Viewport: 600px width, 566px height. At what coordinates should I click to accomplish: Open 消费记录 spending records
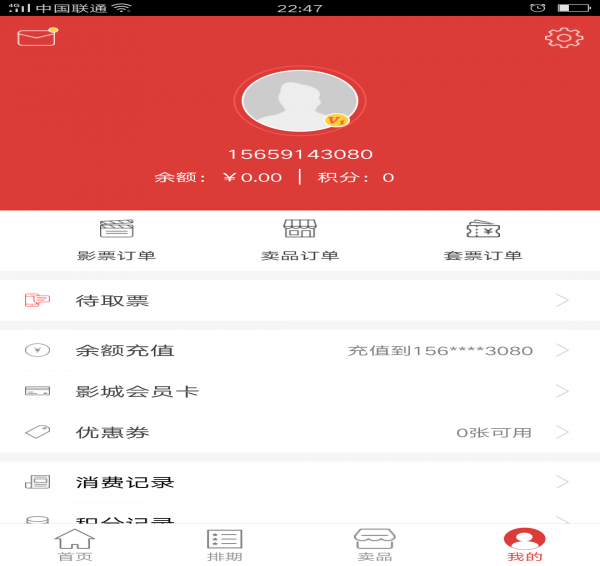tap(300, 482)
